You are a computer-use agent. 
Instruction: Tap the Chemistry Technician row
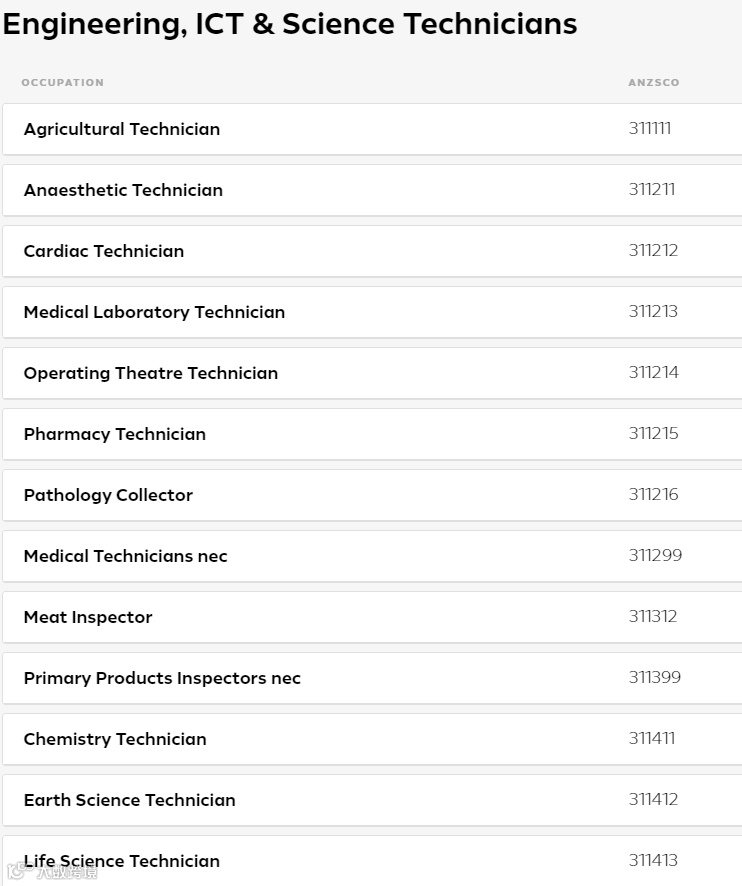pyautogui.click(x=115, y=739)
